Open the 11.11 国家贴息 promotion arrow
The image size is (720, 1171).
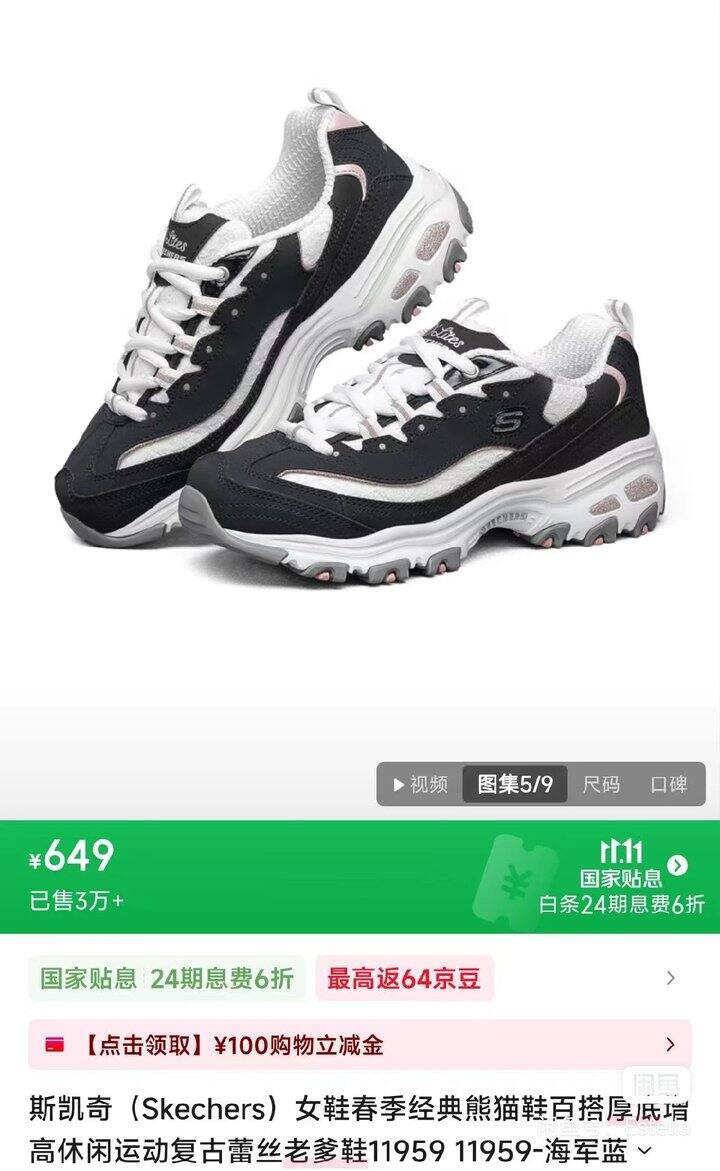(678, 865)
